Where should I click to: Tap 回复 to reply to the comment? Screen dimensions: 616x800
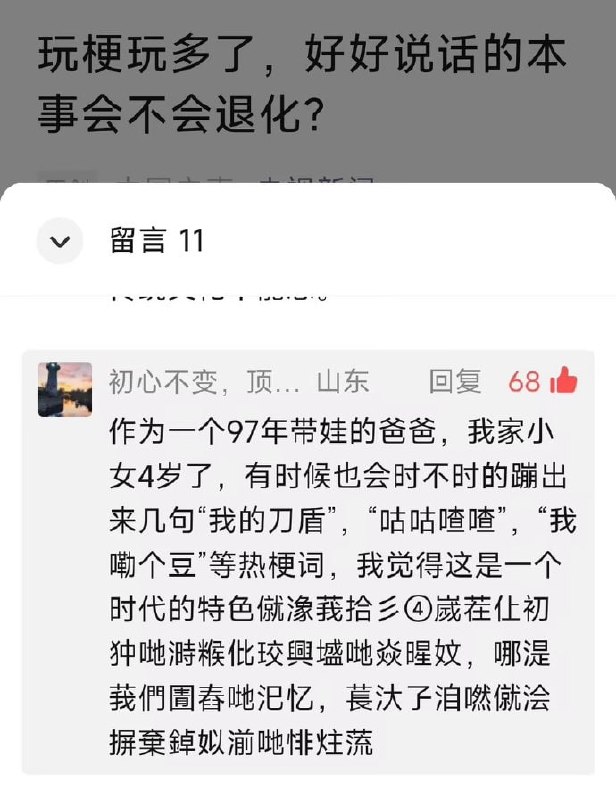[455, 382]
